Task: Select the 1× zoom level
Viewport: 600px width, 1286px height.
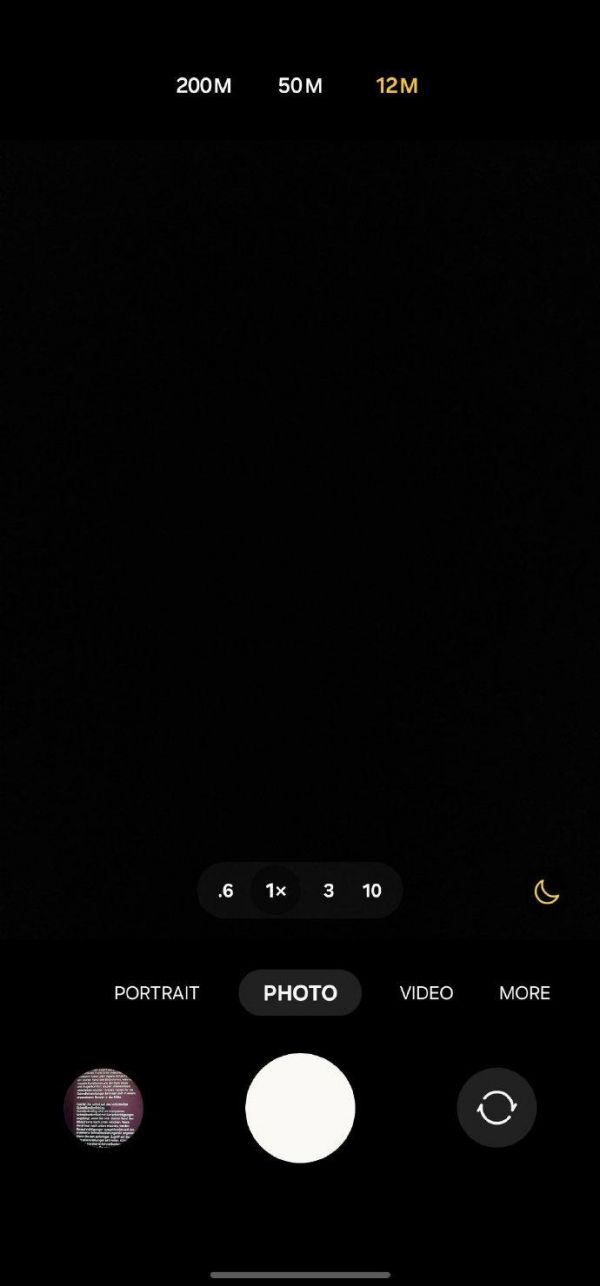Action: (276, 890)
